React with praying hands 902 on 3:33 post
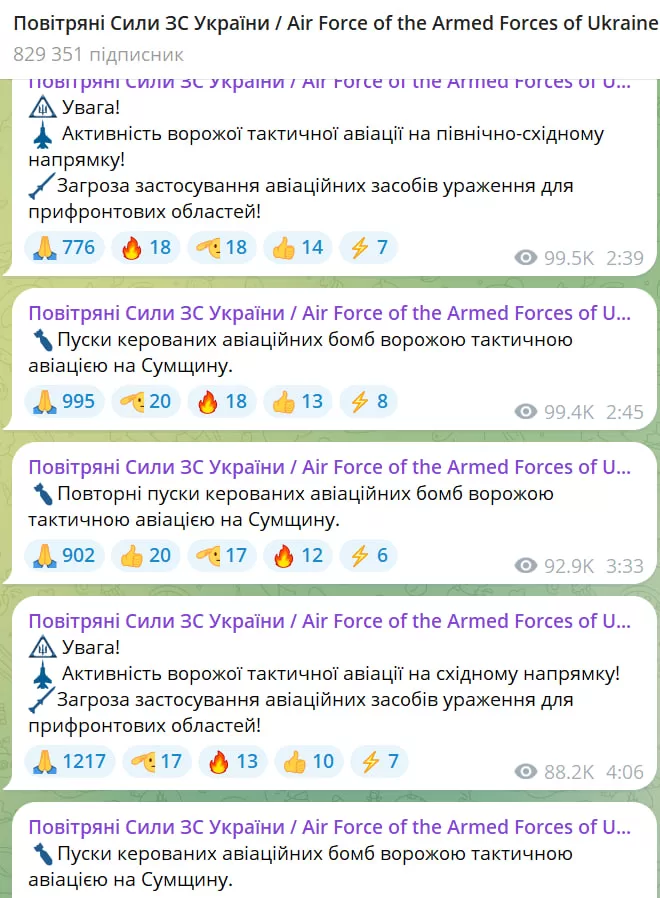Viewport: 660px width, 898px height. point(65,555)
